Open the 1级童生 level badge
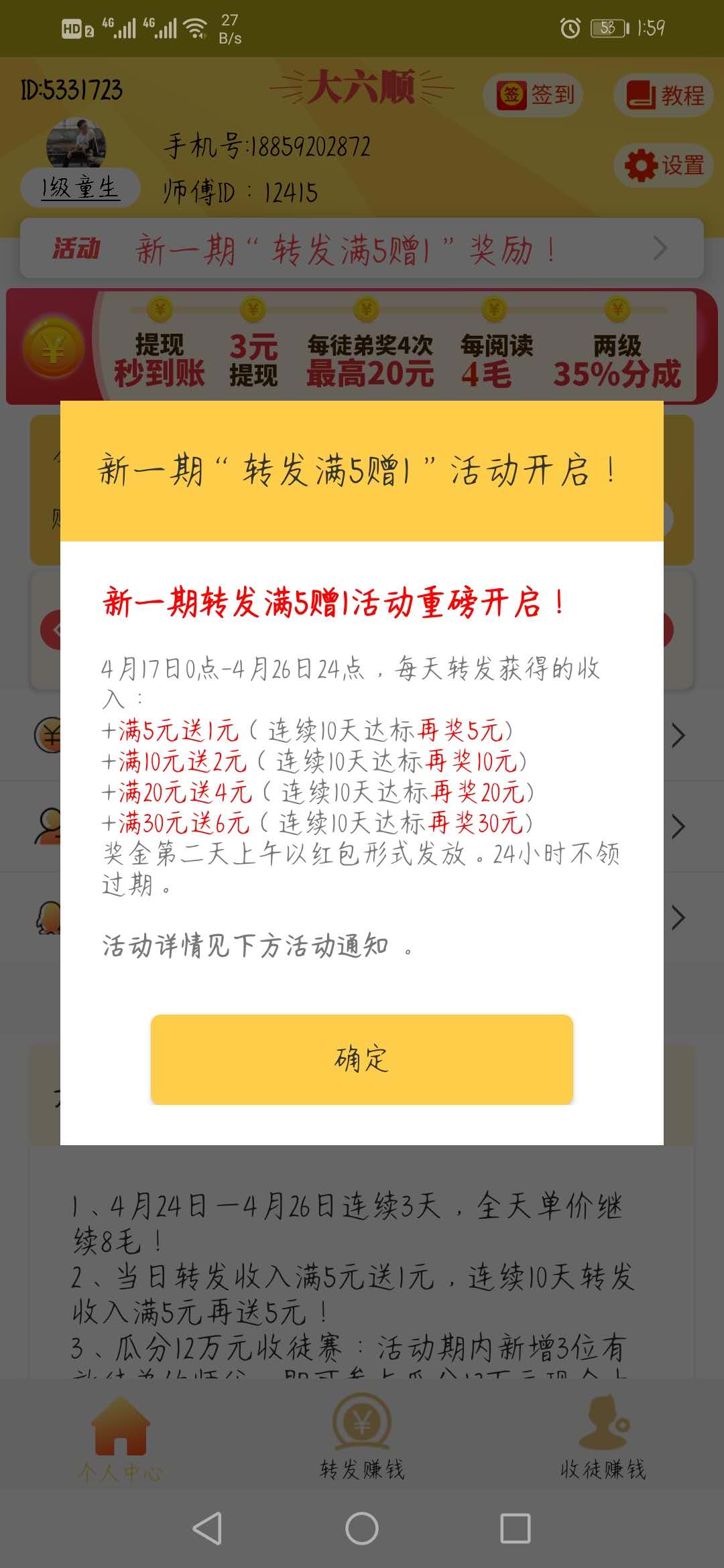Screen dimensions: 724x1568 [x=80, y=188]
